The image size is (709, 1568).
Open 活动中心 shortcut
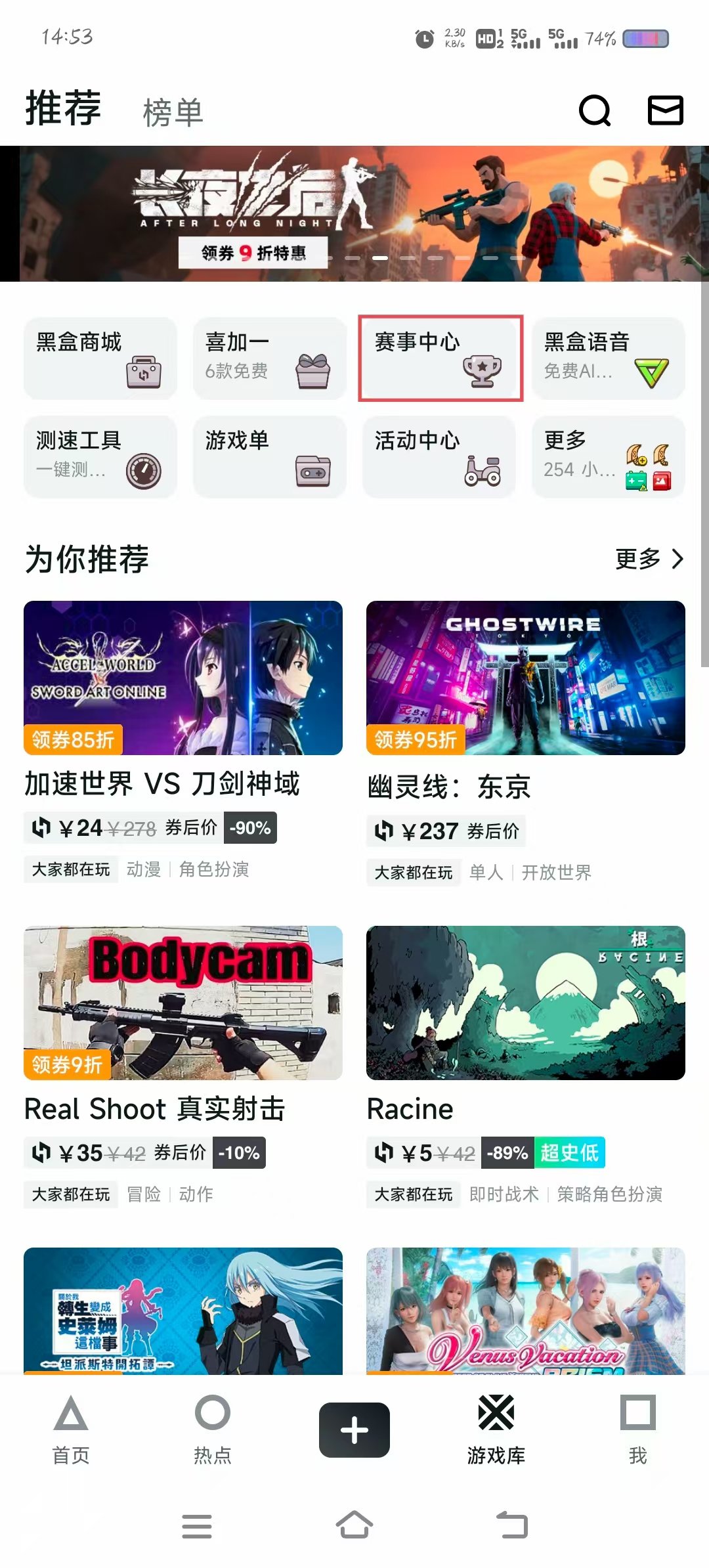pyautogui.click(x=439, y=457)
